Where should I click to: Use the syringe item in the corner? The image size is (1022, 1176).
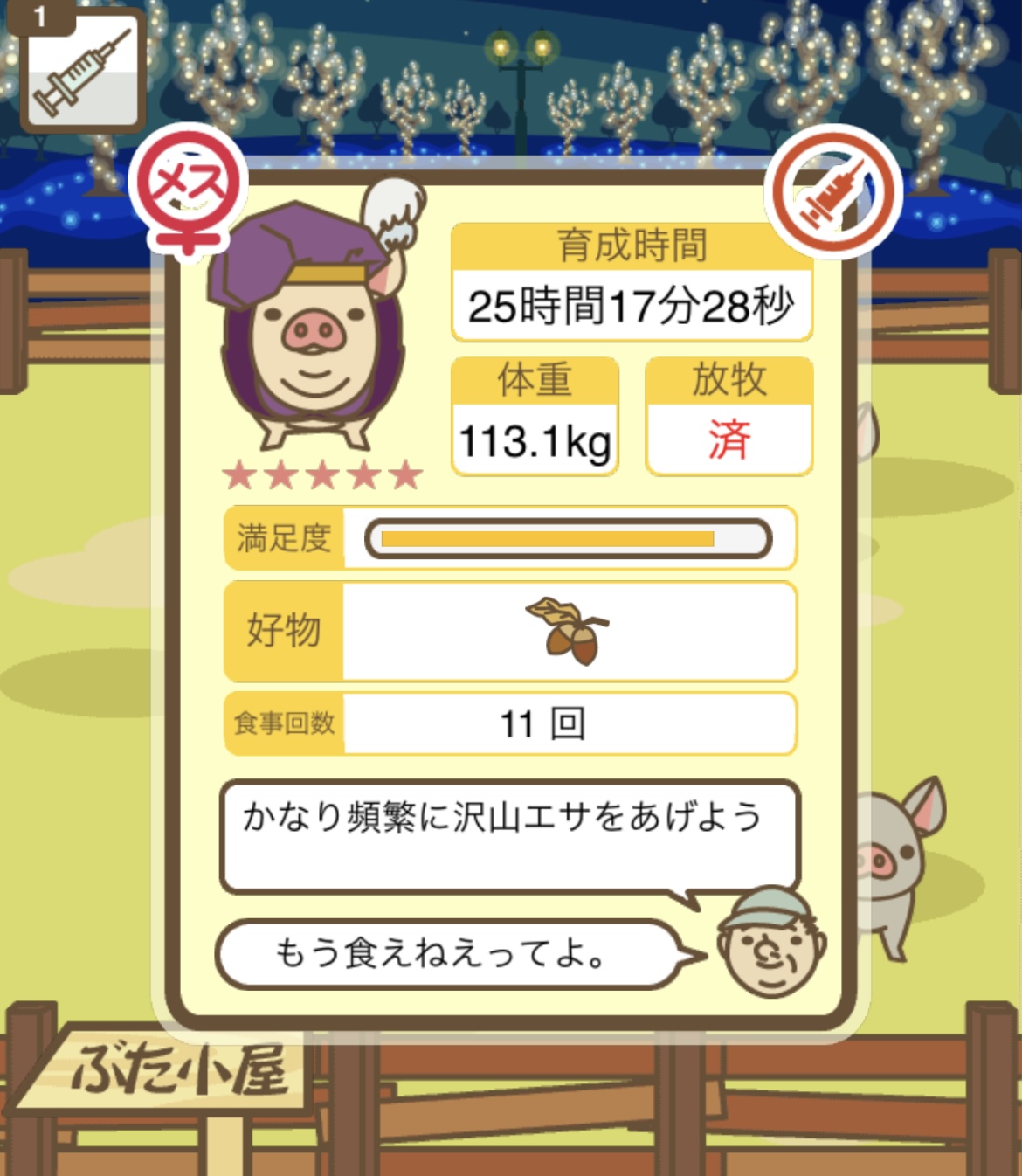[83, 72]
